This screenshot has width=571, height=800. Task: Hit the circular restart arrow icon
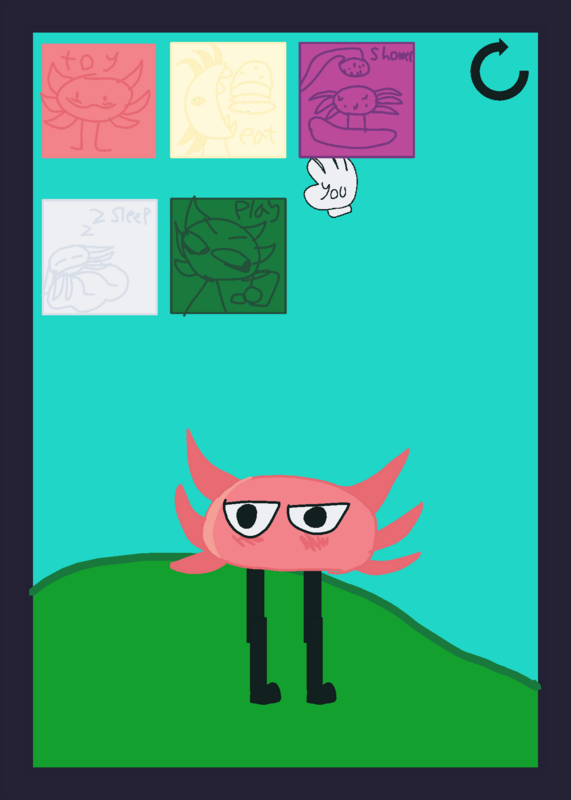(499, 70)
